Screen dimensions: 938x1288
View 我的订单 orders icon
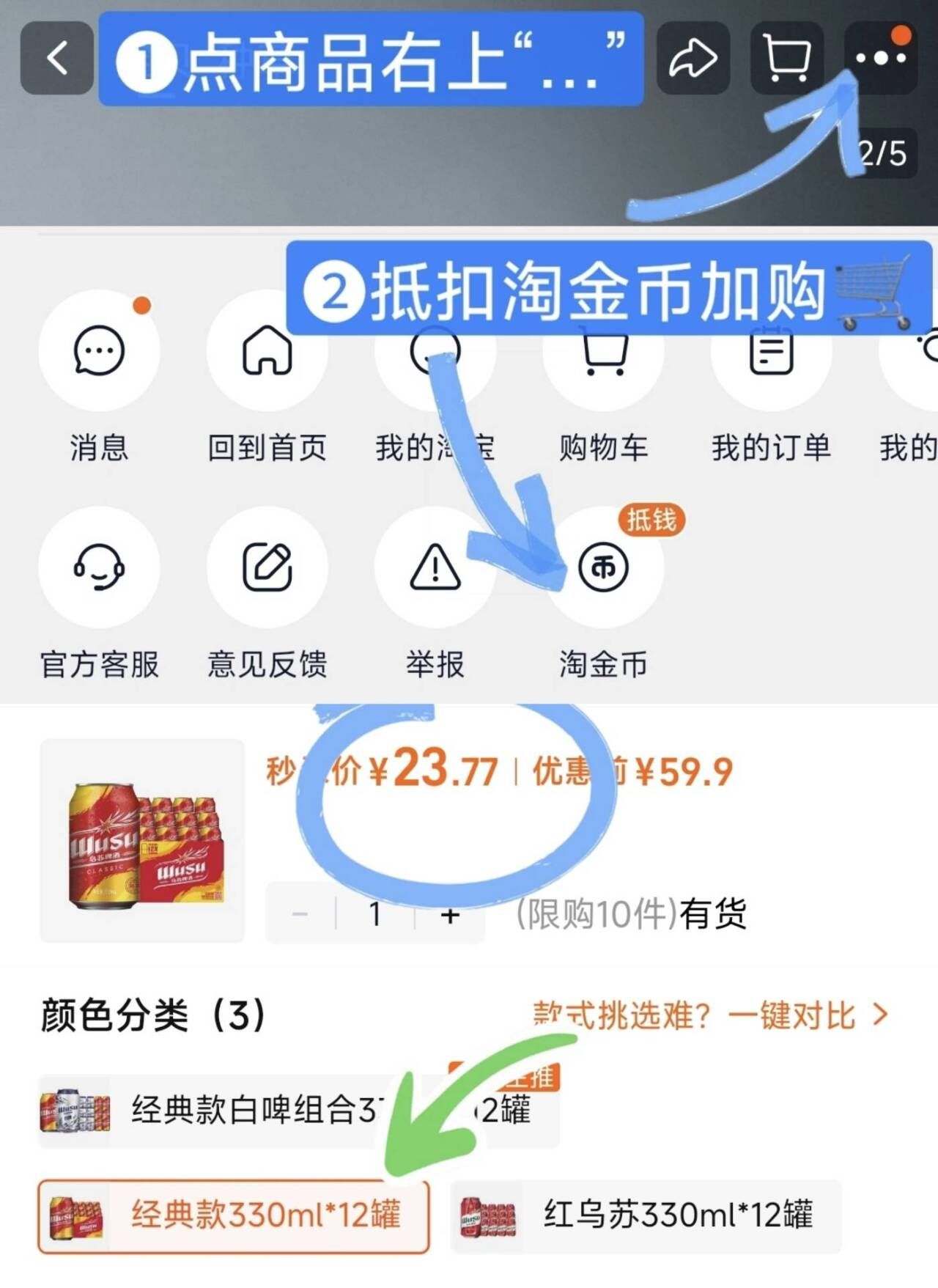769,352
